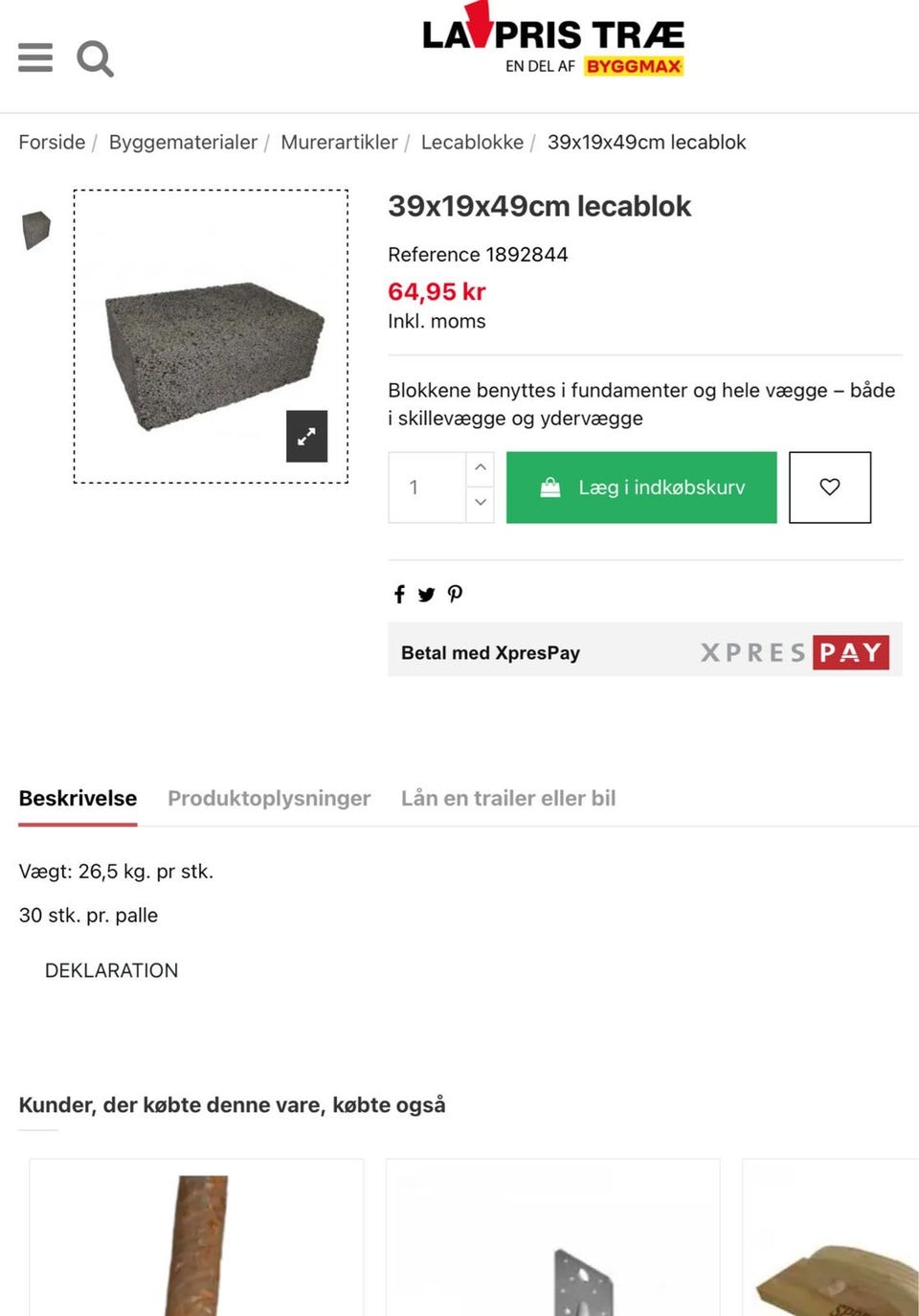This screenshot has width=919, height=1316.
Task: Switch to the Produktoplysninger tab
Action: pyautogui.click(x=269, y=798)
